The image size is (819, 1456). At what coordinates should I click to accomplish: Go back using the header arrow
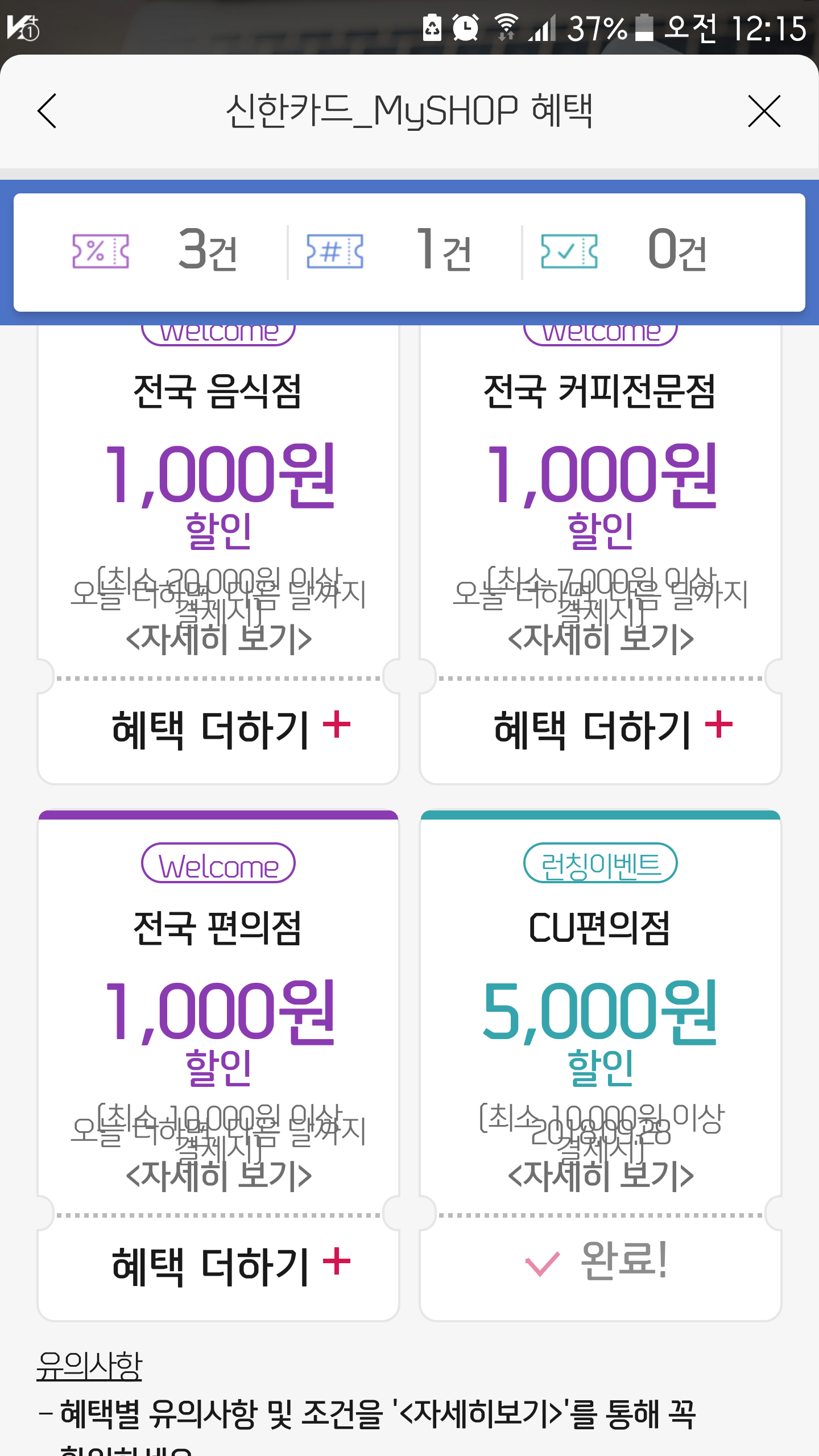(x=47, y=111)
